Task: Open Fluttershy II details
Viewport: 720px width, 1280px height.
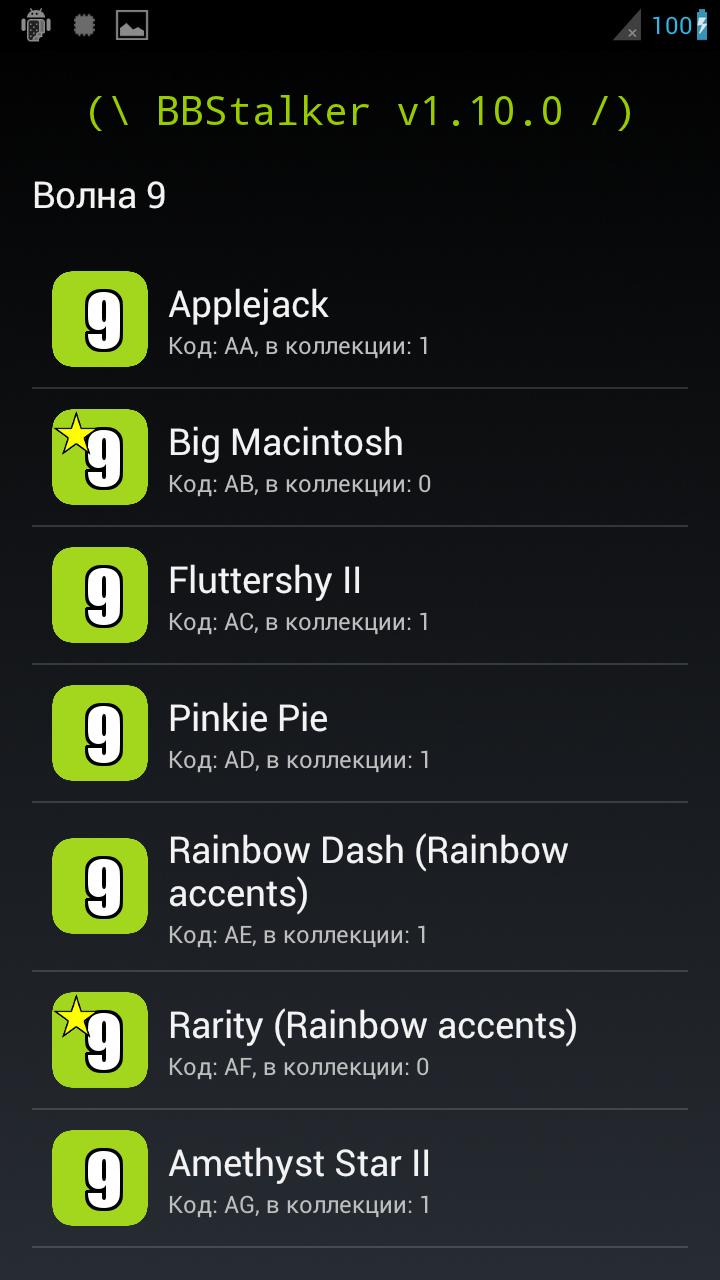Action: pos(360,595)
